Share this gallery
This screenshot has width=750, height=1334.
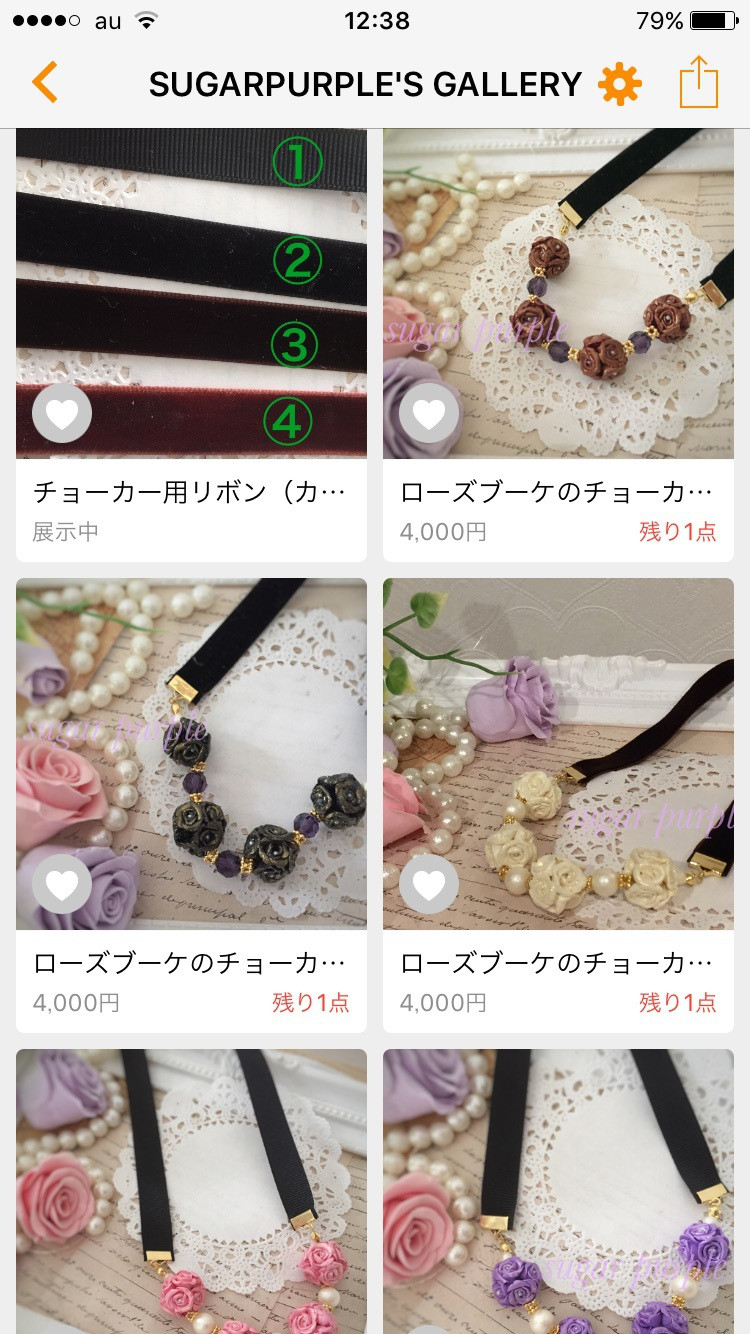click(x=699, y=82)
